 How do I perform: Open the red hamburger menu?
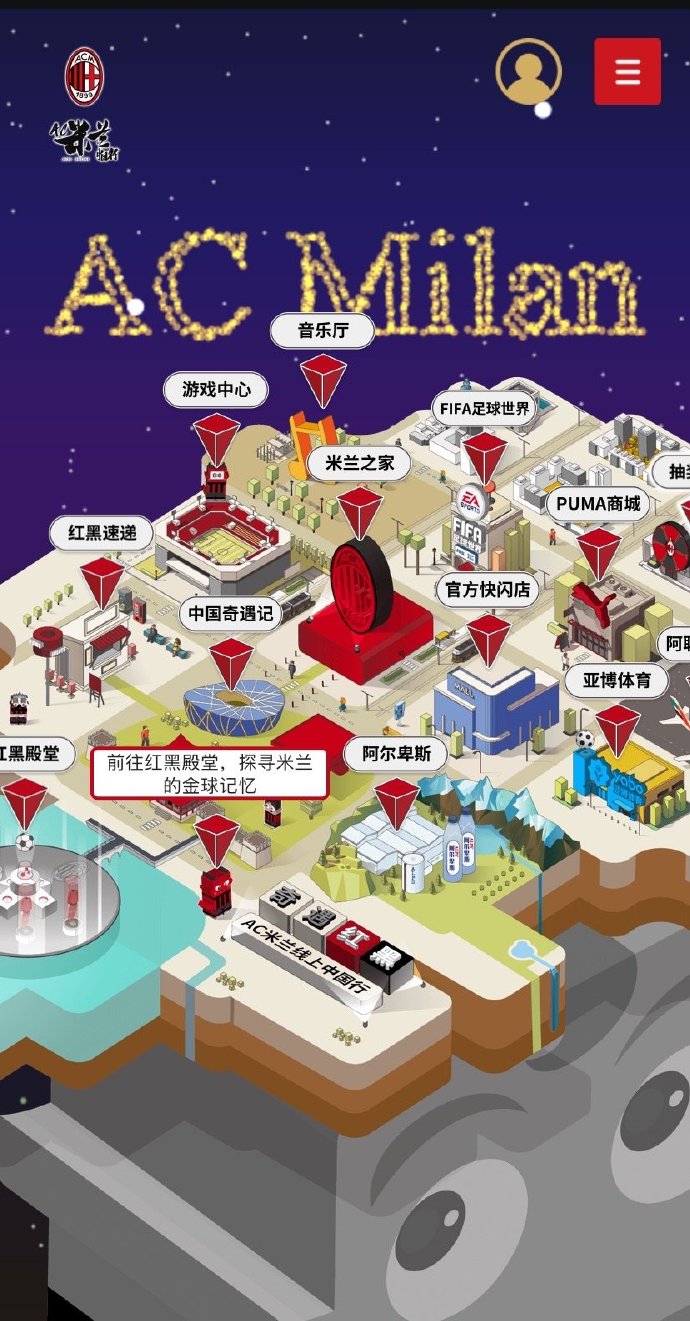pyautogui.click(x=627, y=71)
